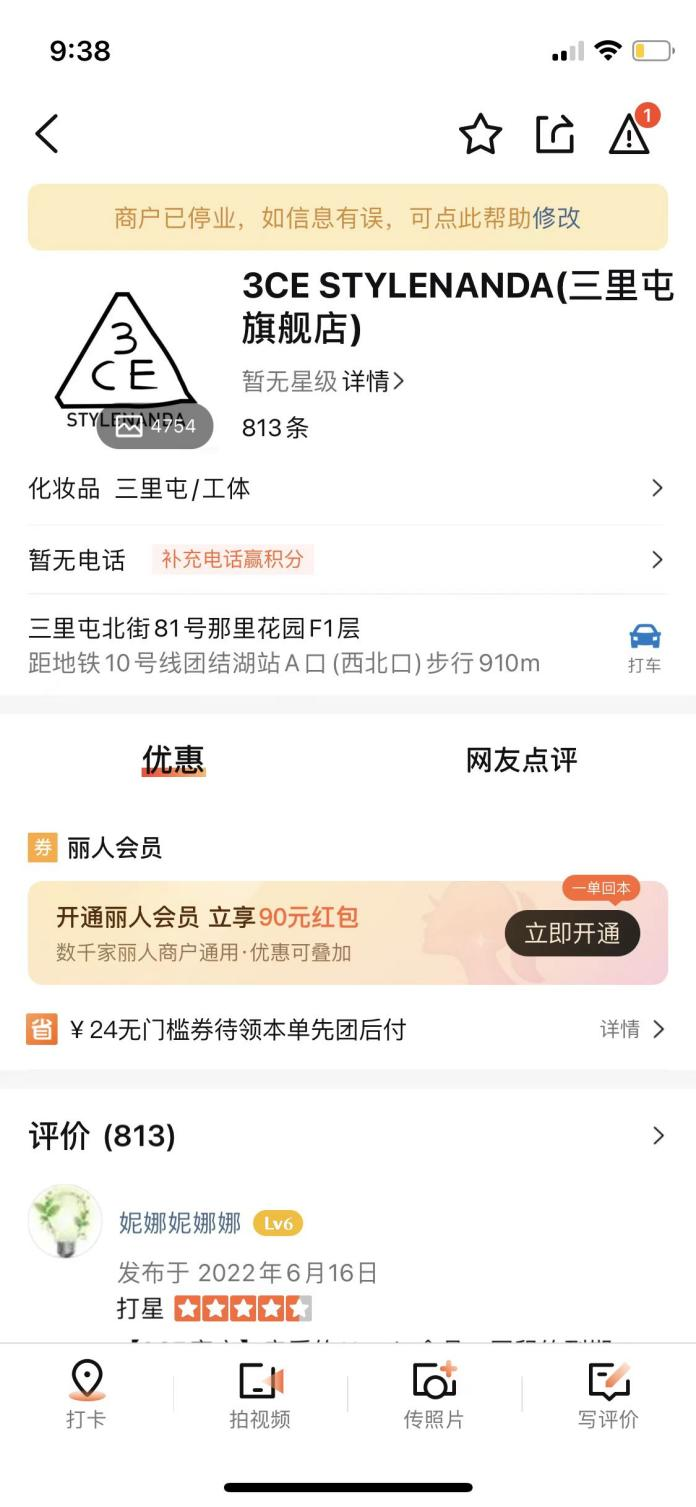Open the warning report icon
This screenshot has width=696, height=1507.
pos(630,134)
